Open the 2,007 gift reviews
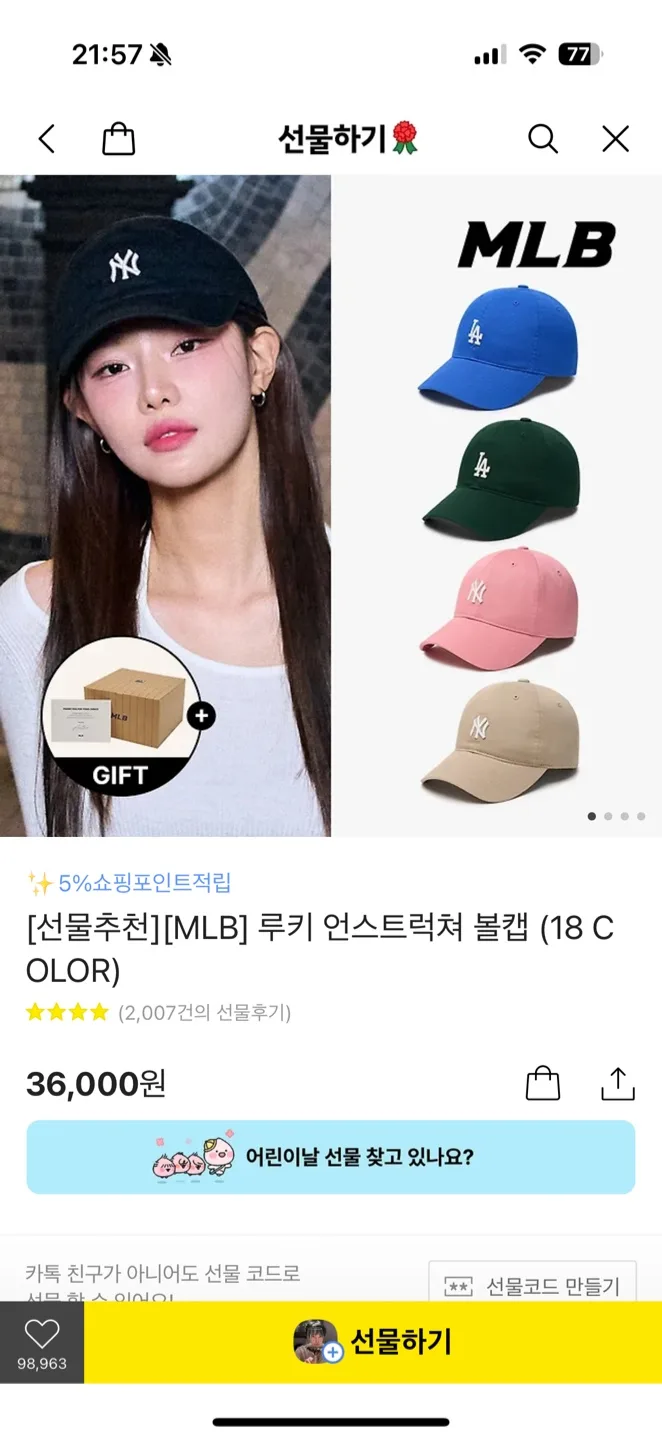 (204, 1013)
